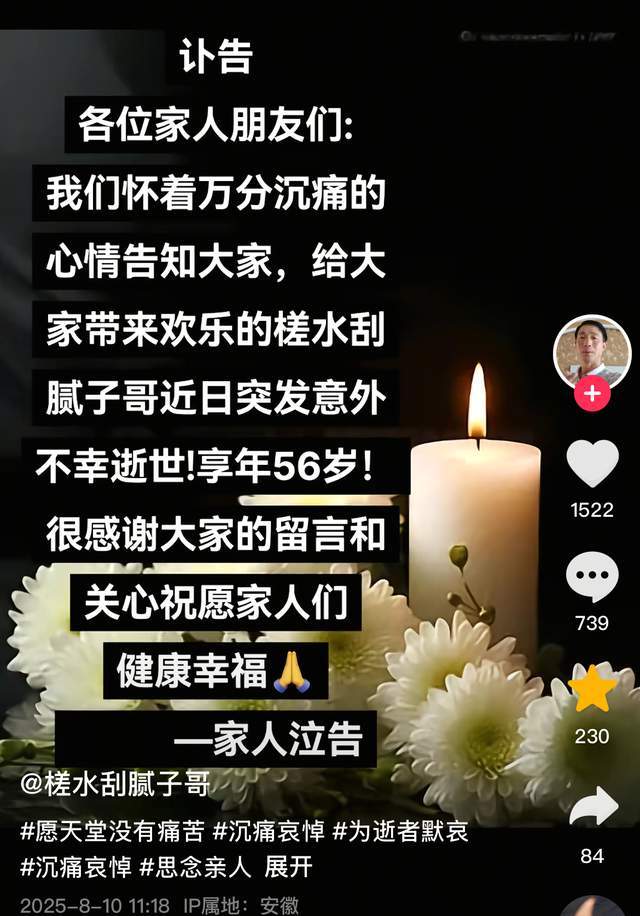
Task: Open the @槎水刮腻子哥 account name
Action: 116,785
